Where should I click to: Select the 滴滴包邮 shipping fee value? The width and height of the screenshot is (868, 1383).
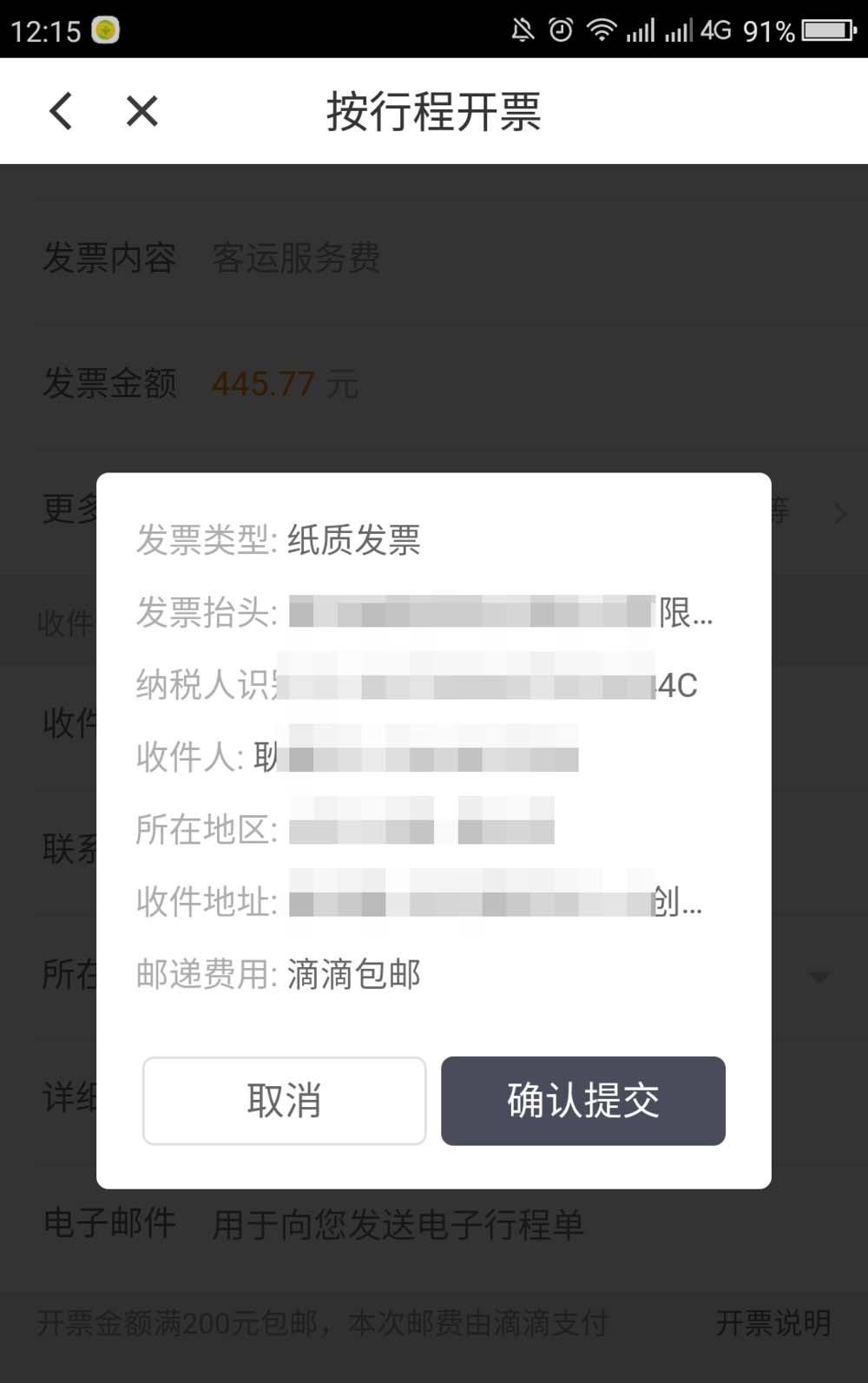352,974
